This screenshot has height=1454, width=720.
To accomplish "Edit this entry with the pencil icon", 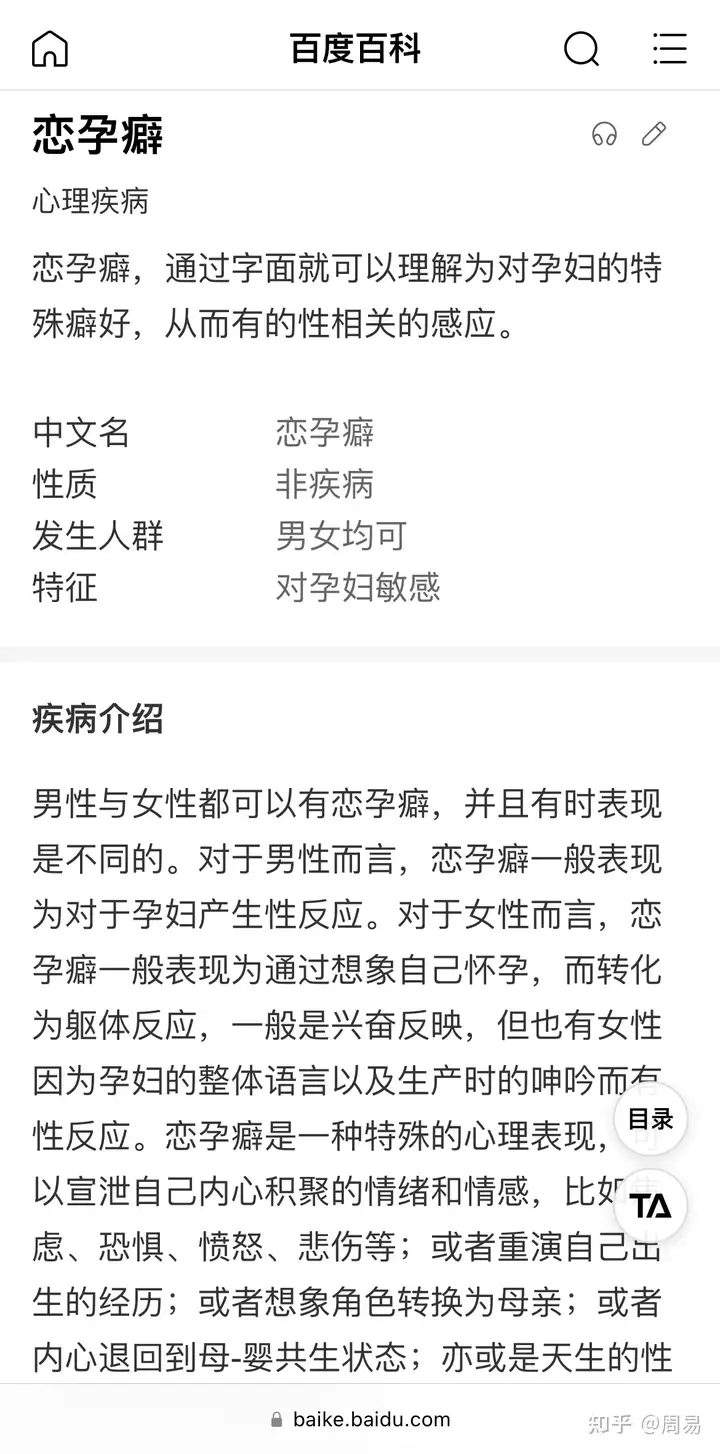I will pyautogui.click(x=654, y=134).
